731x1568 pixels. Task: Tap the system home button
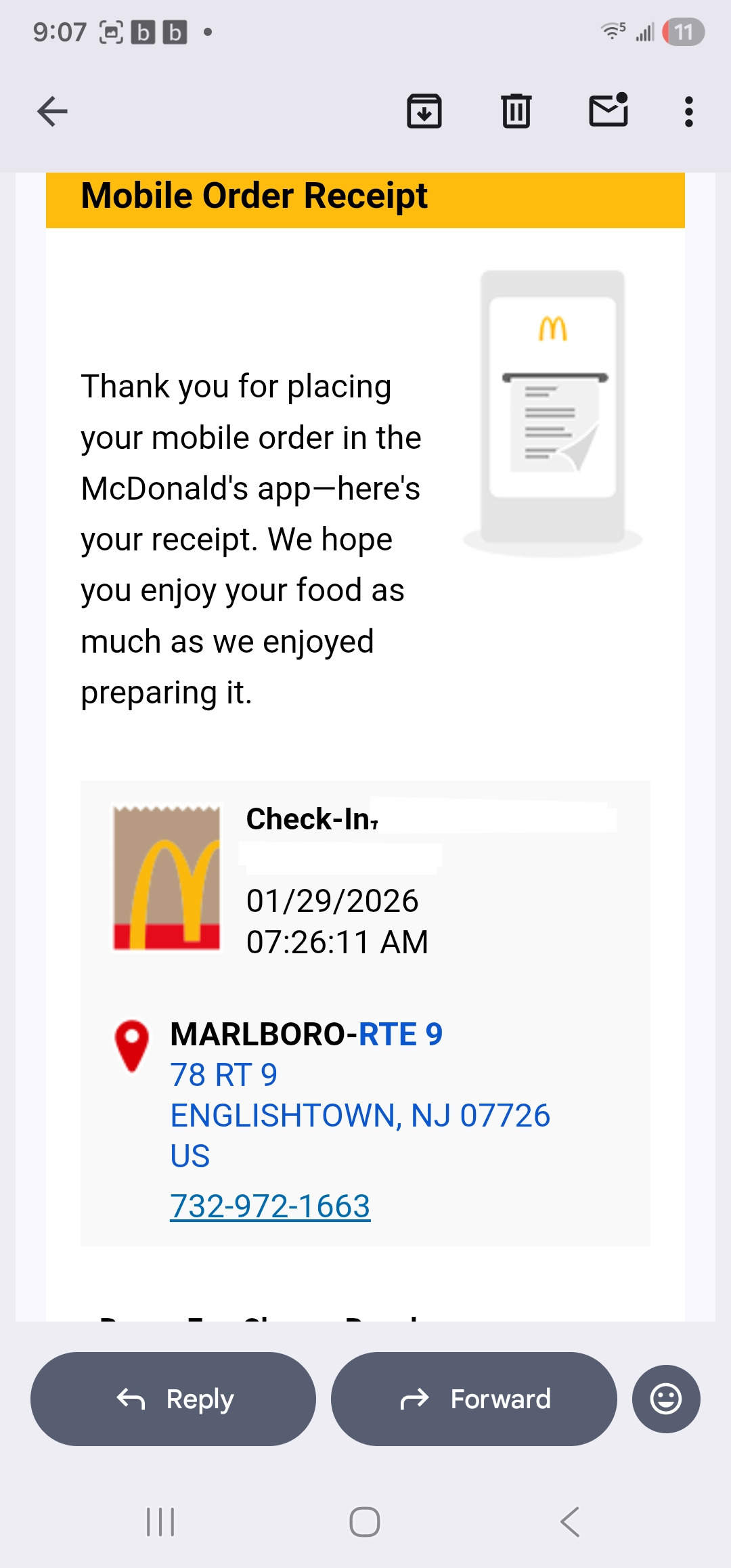pyautogui.click(x=365, y=1522)
